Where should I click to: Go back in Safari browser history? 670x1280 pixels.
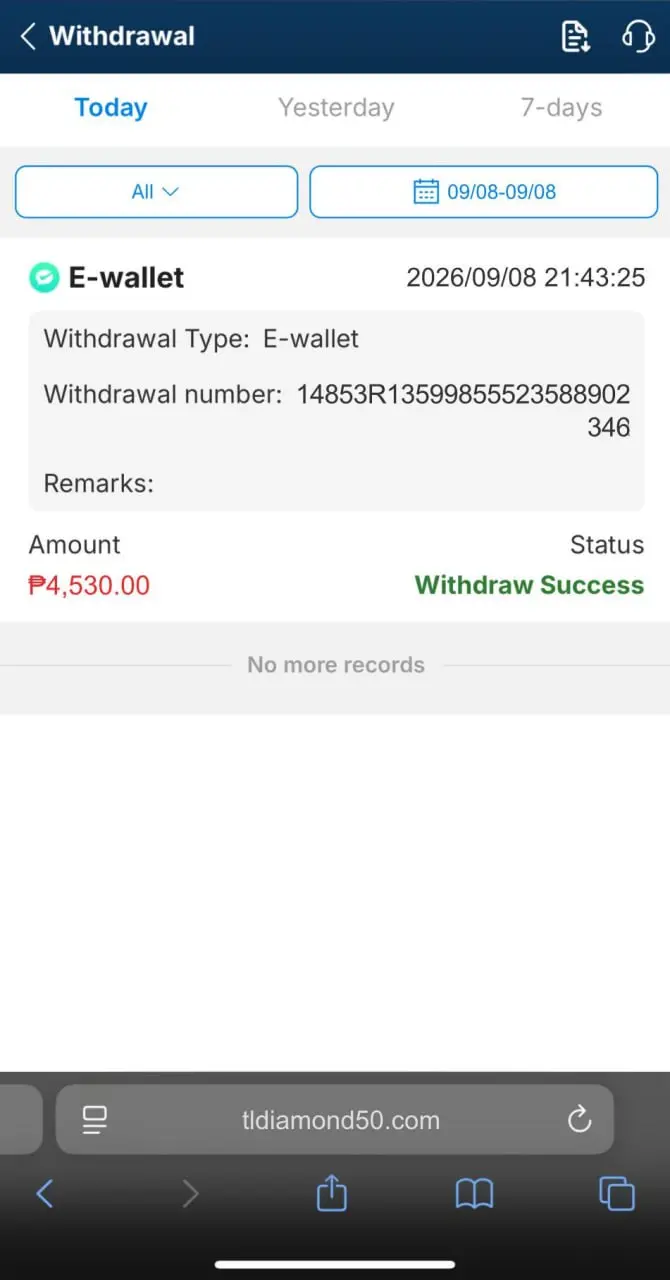pyautogui.click(x=45, y=1193)
